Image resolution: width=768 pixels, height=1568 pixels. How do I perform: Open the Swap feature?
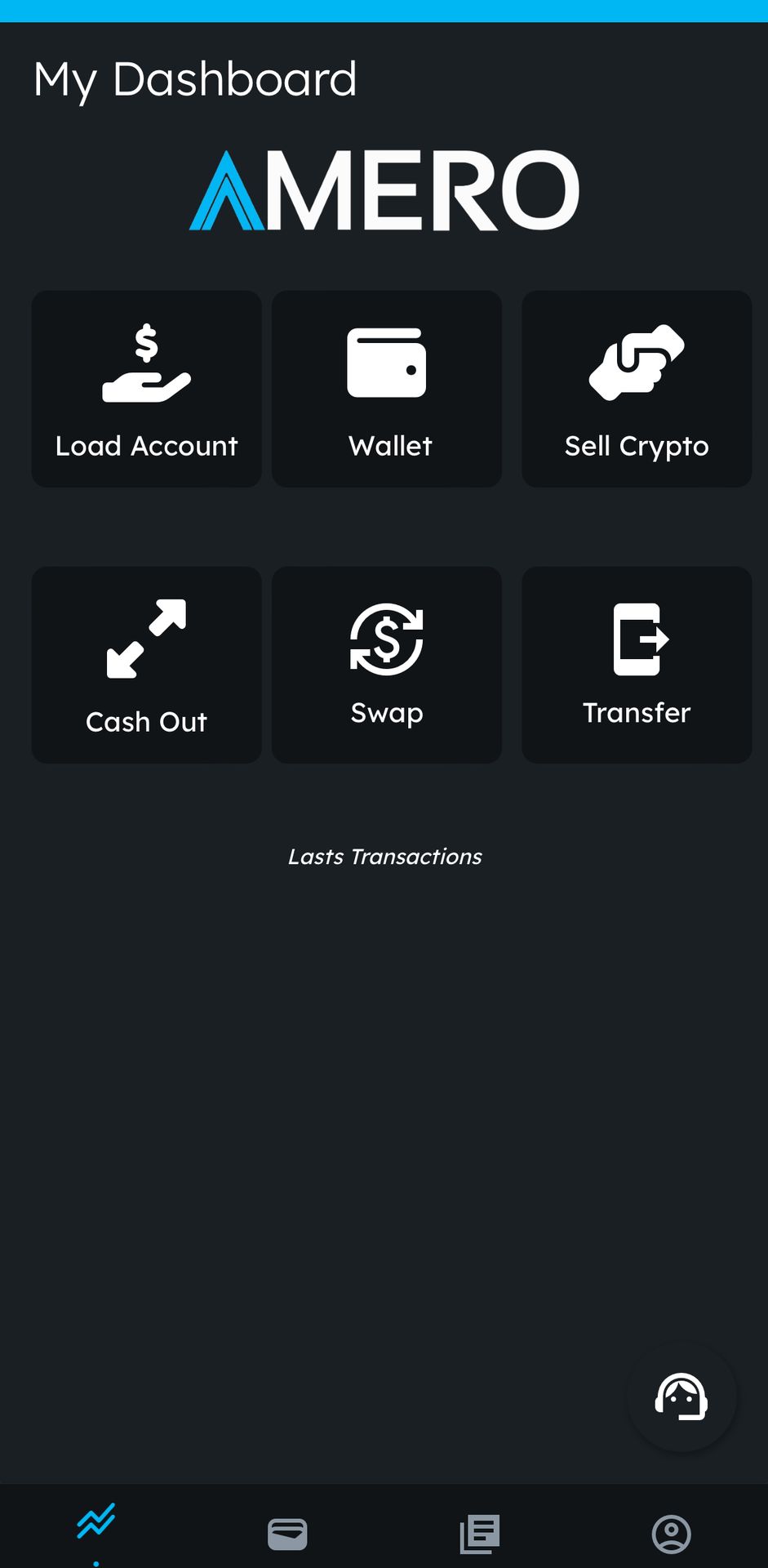pyautogui.click(x=387, y=665)
